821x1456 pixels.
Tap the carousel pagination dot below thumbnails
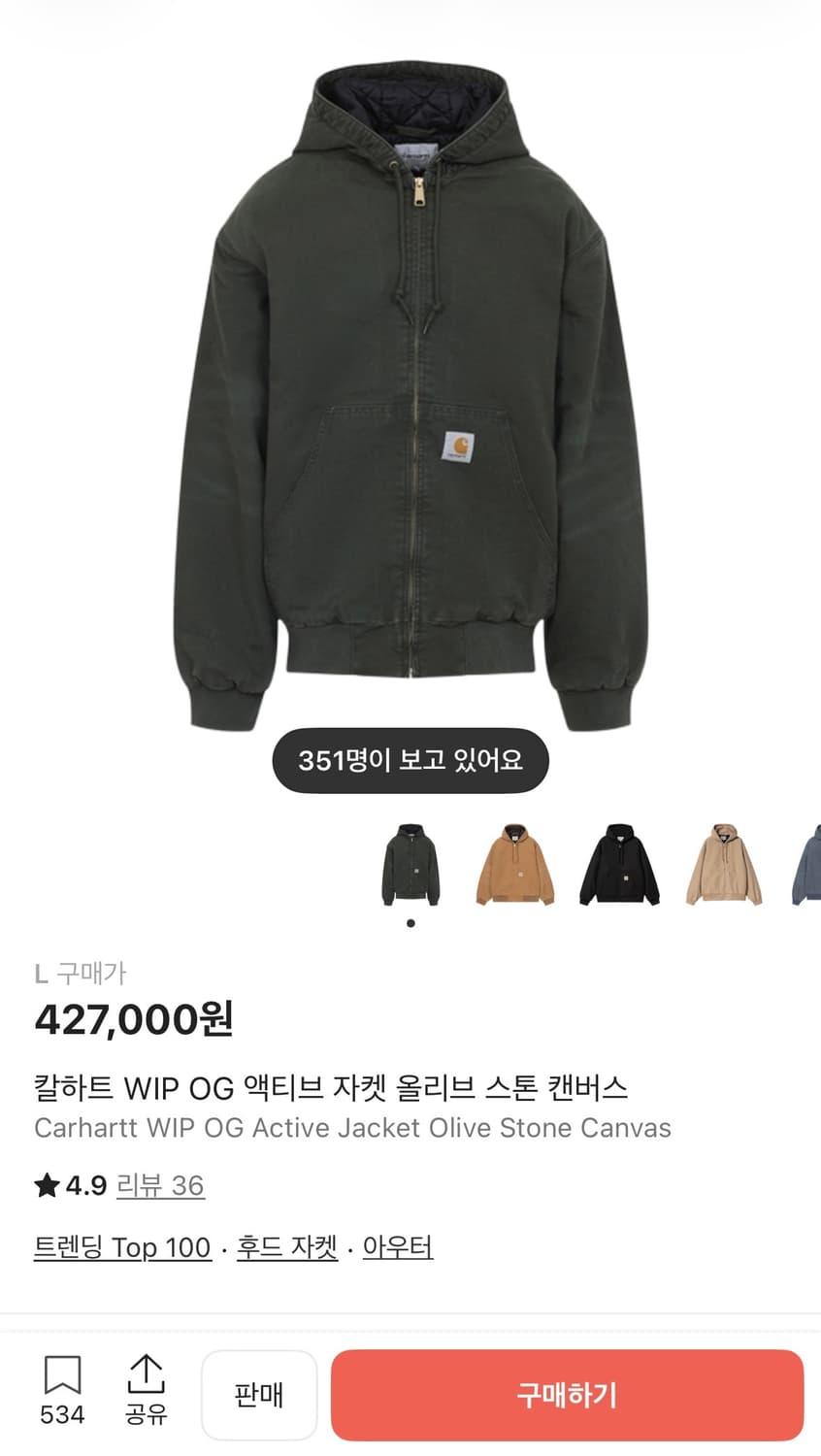point(410,923)
